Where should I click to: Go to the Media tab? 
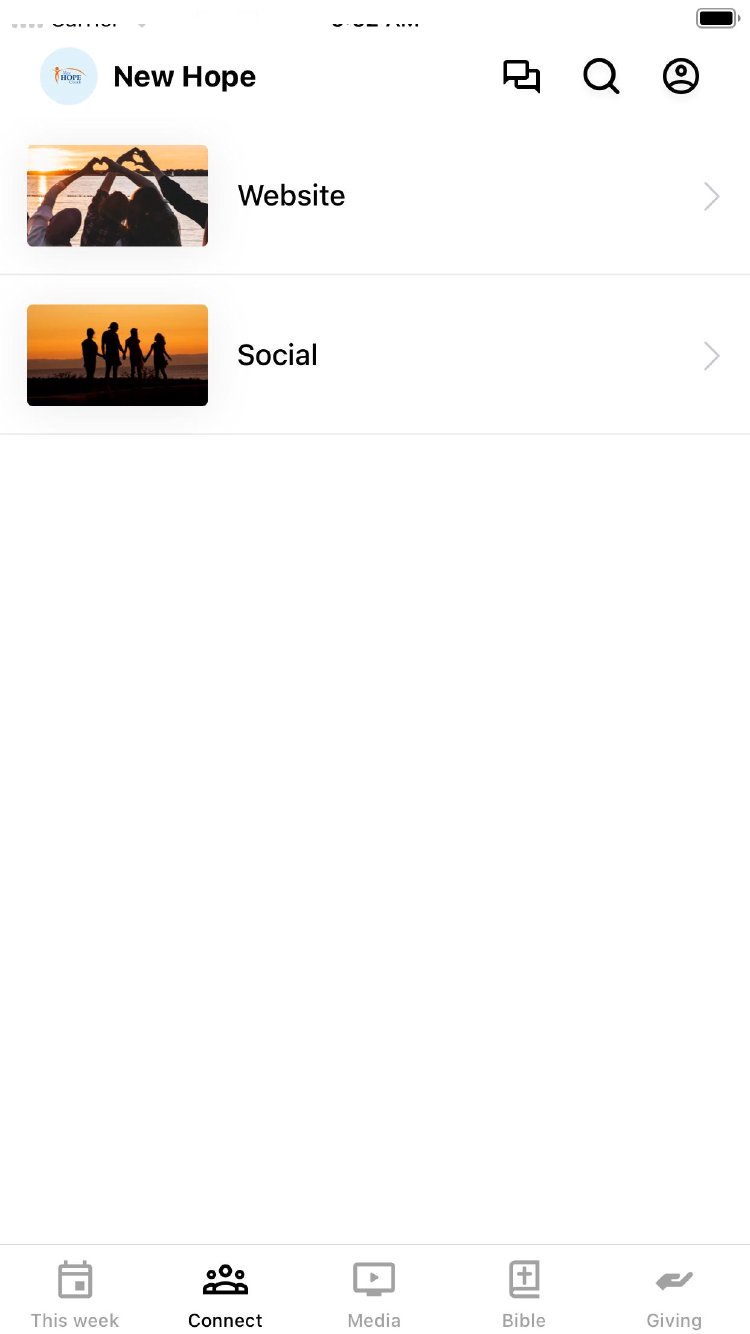coord(374,1294)
